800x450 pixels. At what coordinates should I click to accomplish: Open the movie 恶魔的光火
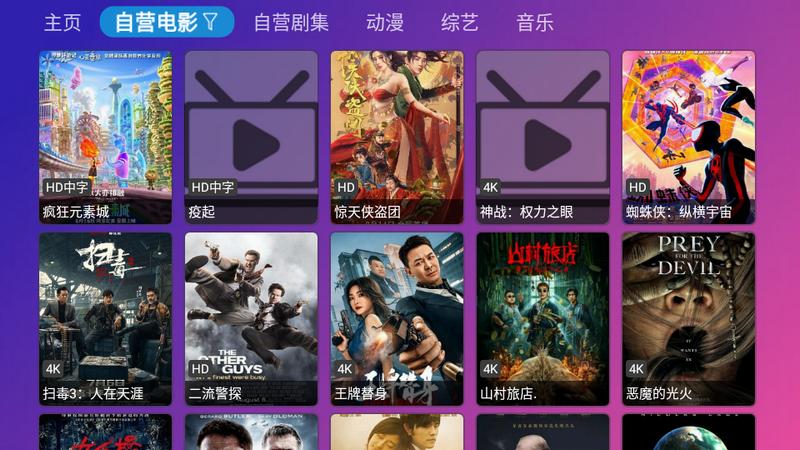688,318
